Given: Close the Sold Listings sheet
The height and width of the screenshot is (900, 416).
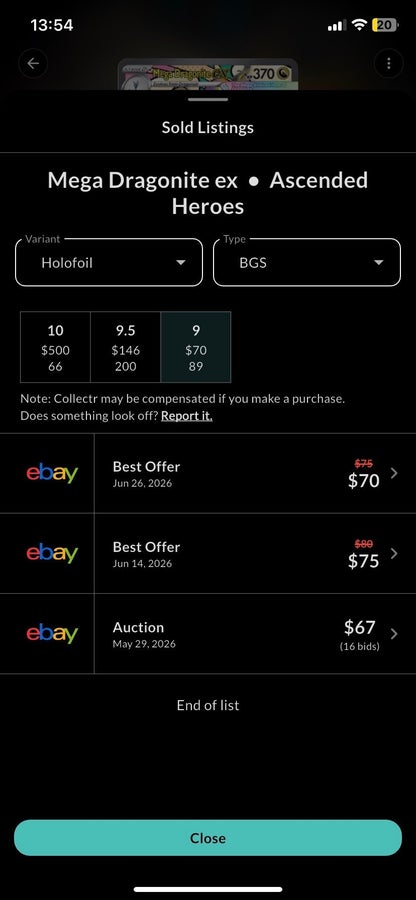Looking at the screenshot, I should click(x=208, y=838).
